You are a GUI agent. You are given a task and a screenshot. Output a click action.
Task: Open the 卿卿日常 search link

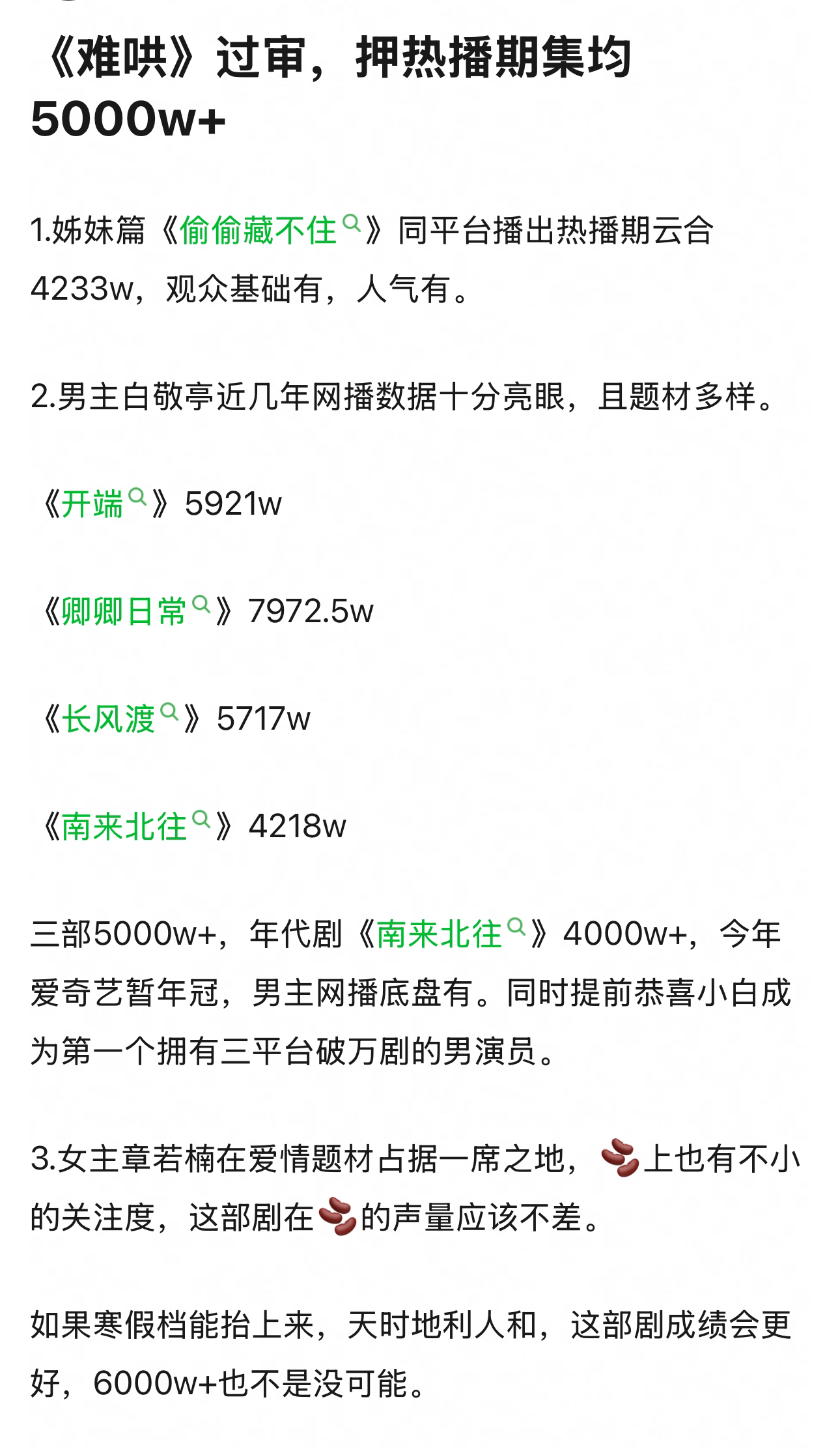(135, 611)
